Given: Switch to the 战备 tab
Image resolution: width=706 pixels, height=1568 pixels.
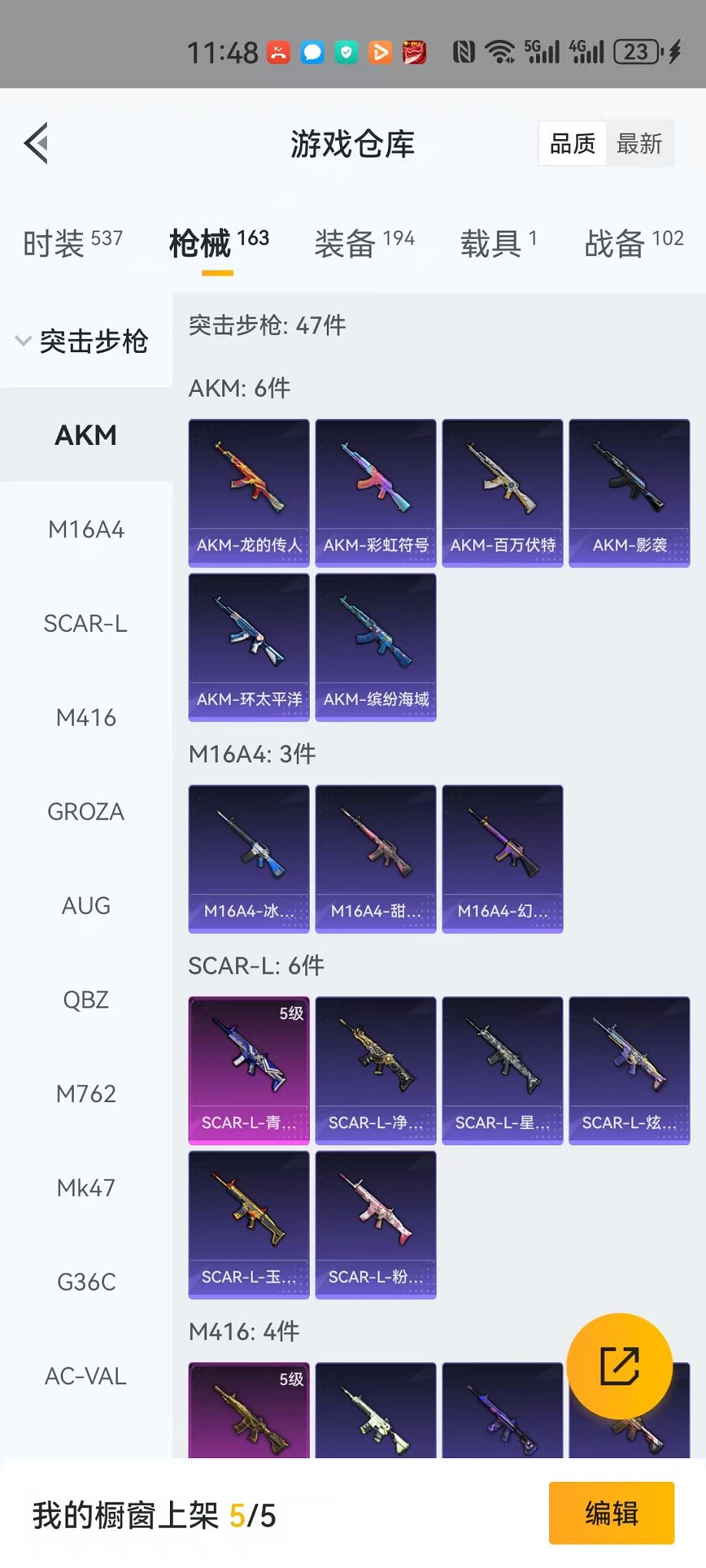Looking at the screenshot, I should [633, 243].
